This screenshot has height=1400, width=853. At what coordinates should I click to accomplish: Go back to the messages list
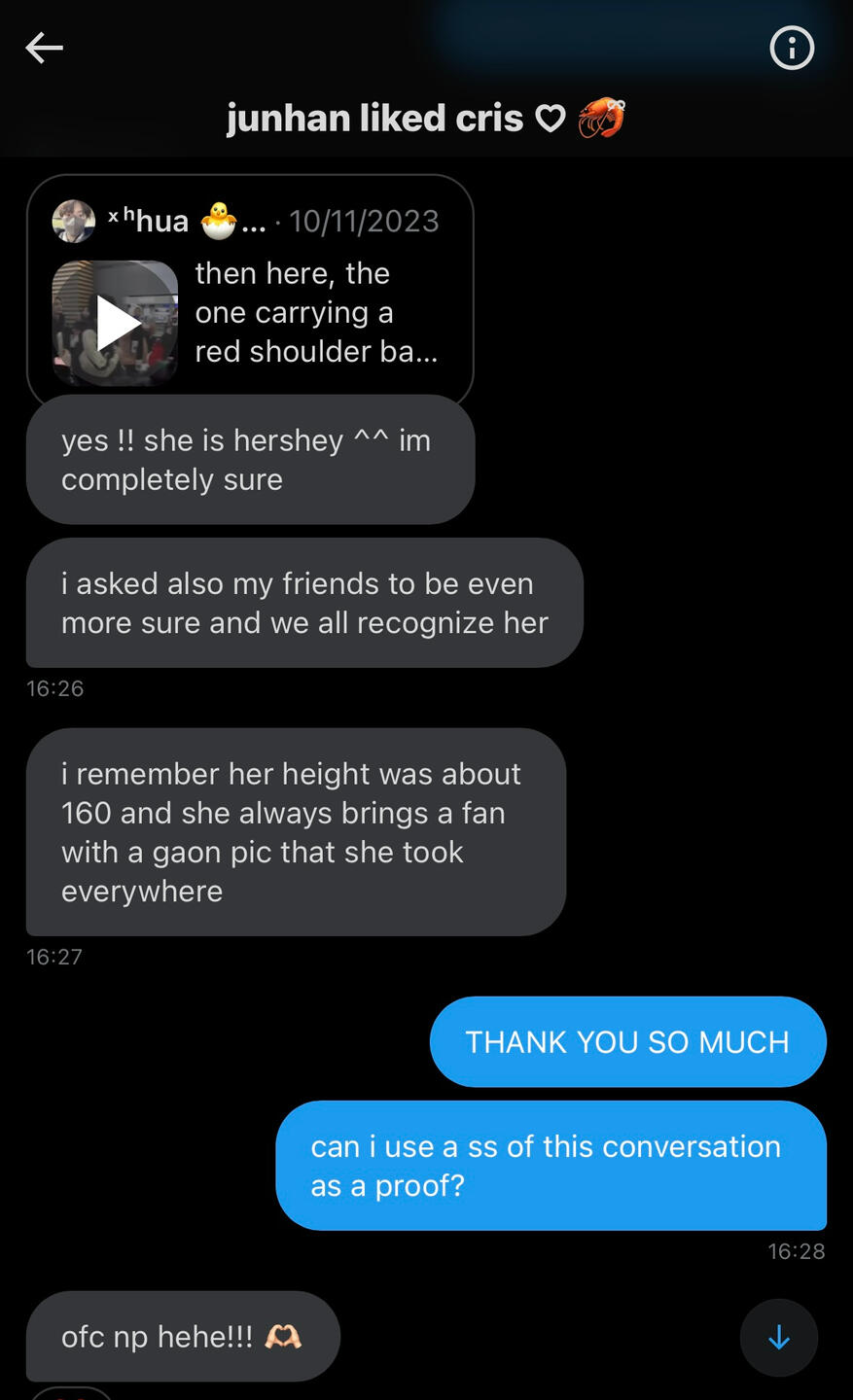click(44, 47)
